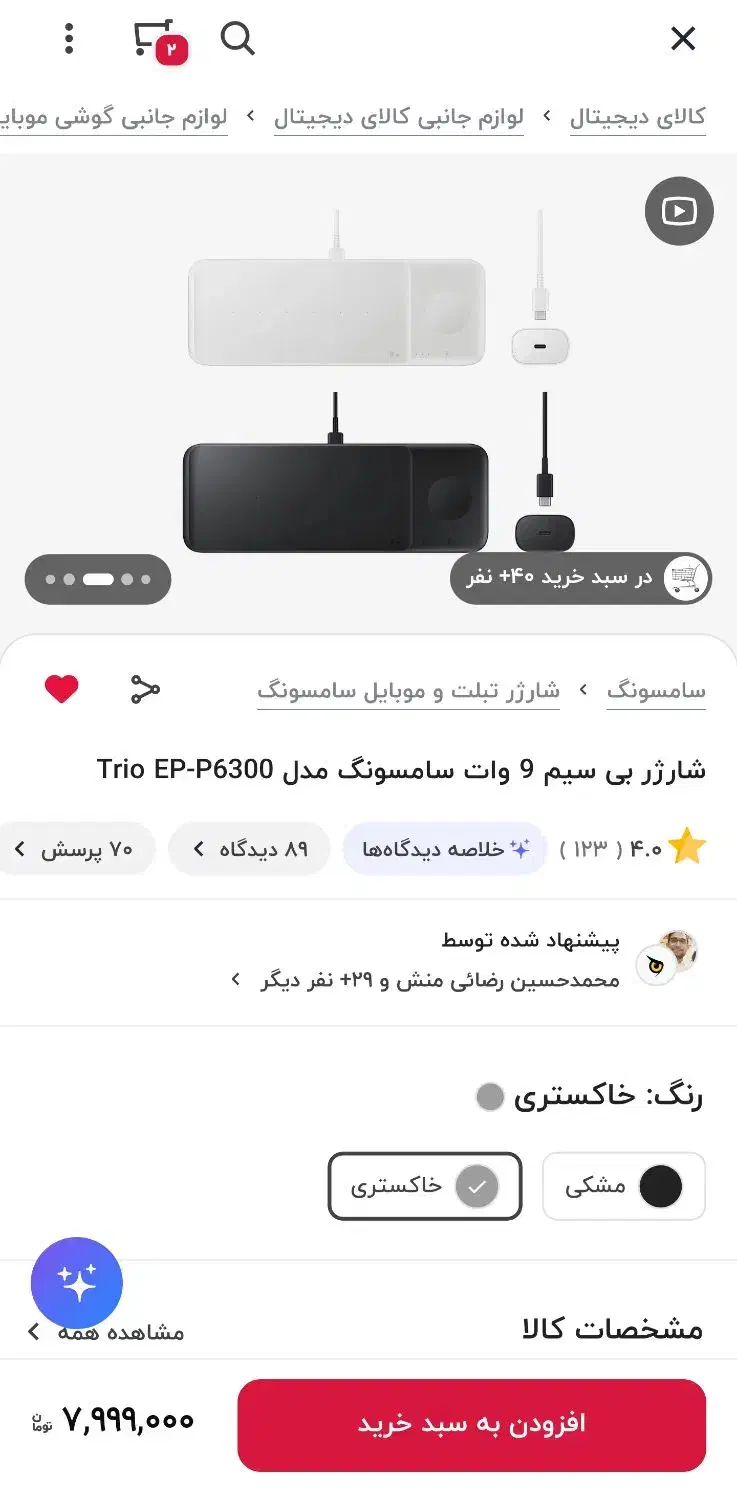Open the سامسونگ brand link
The image size is (737, 1500).
pyautogui.click(x=656, y=690)
